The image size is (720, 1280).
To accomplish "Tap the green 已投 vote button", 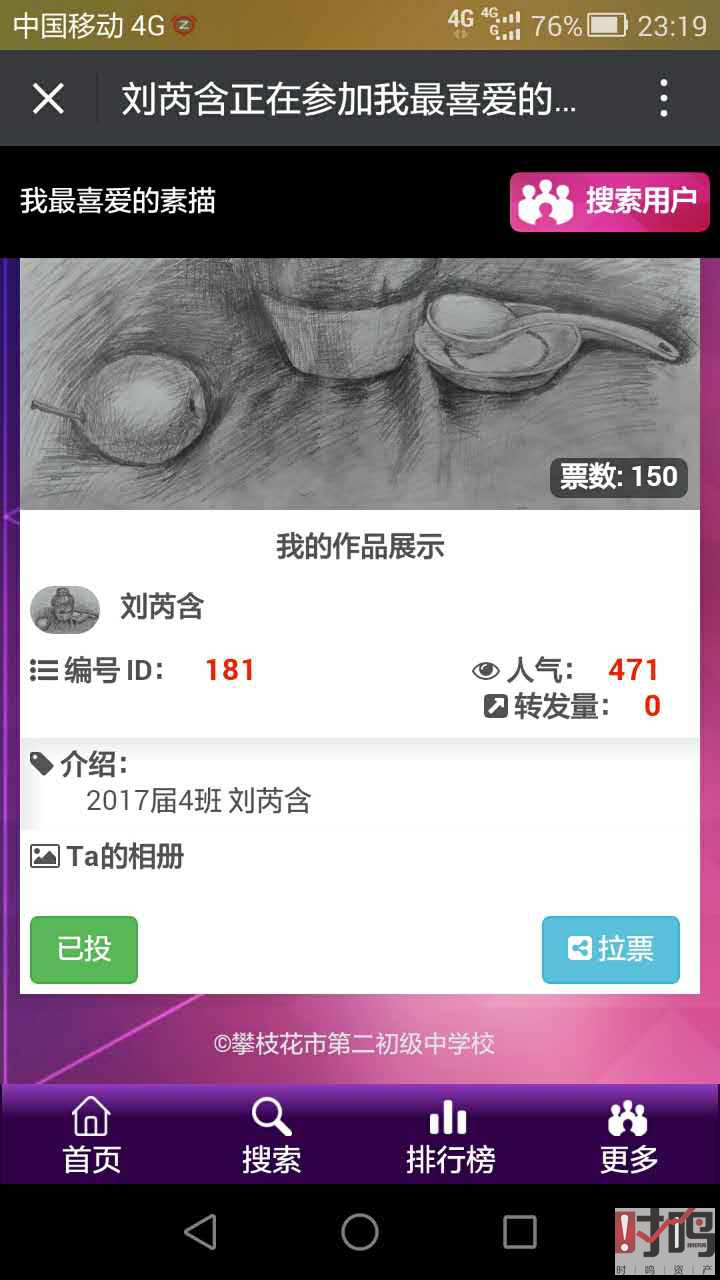I will [84, 949].
